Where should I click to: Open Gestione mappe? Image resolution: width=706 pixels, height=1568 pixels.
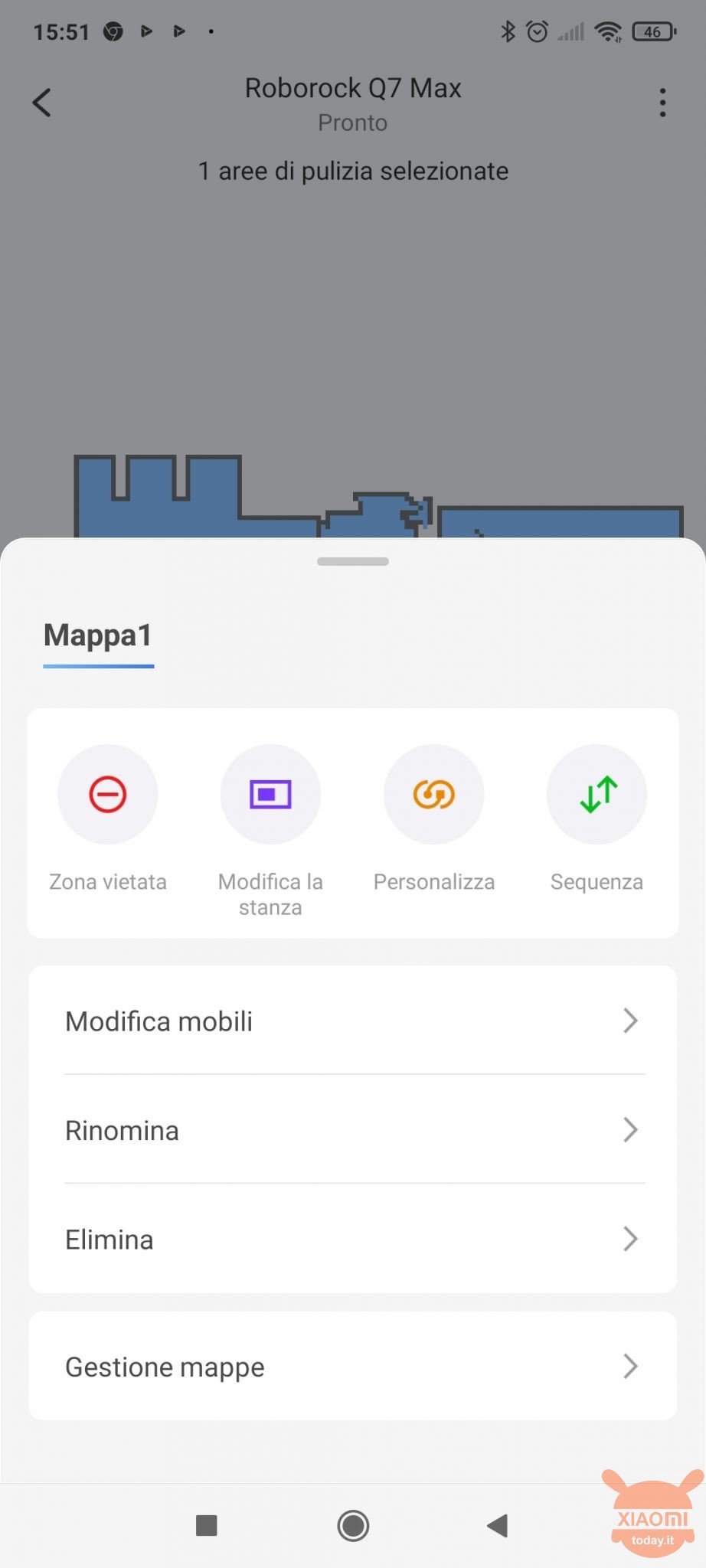point(352,1367)
